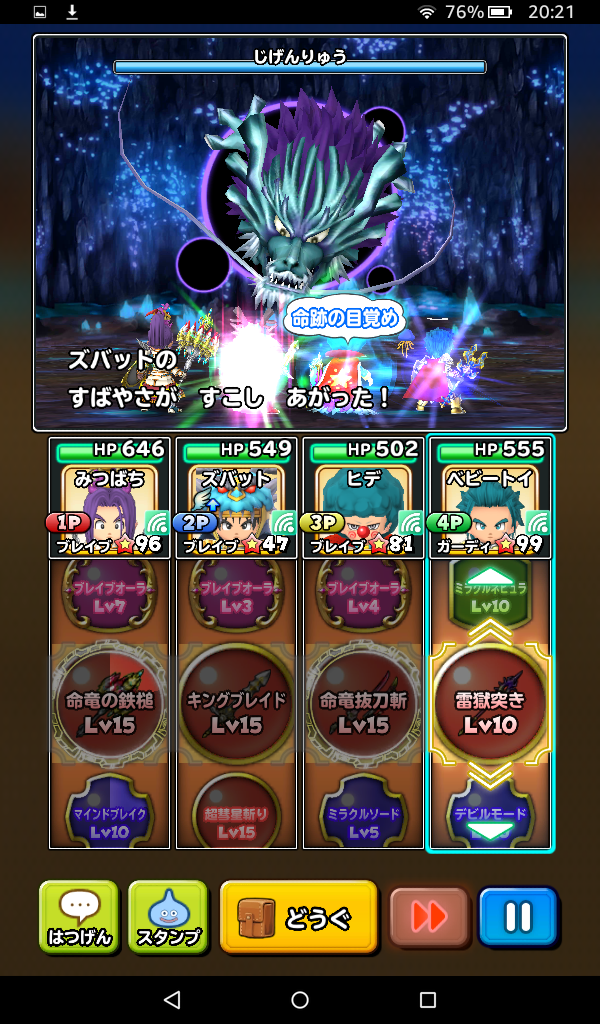This screenshot has height=1024, width=600.
Task: Pause the battle
Action: (517, 917)
